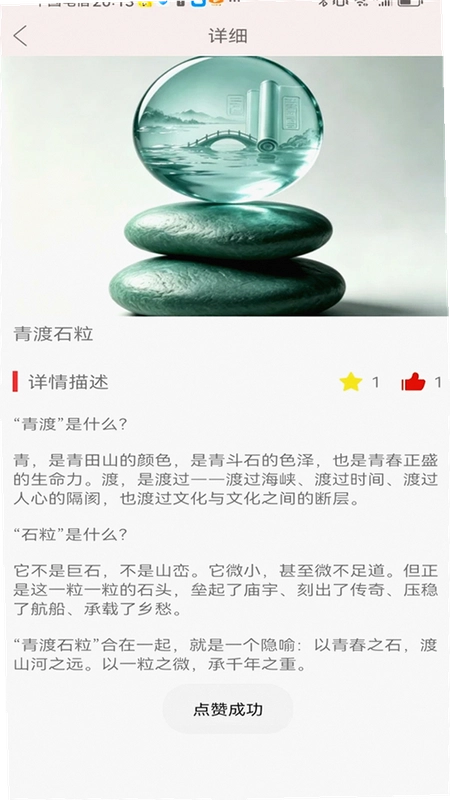Tap the red thumbs-up like icon

(413, 382)
